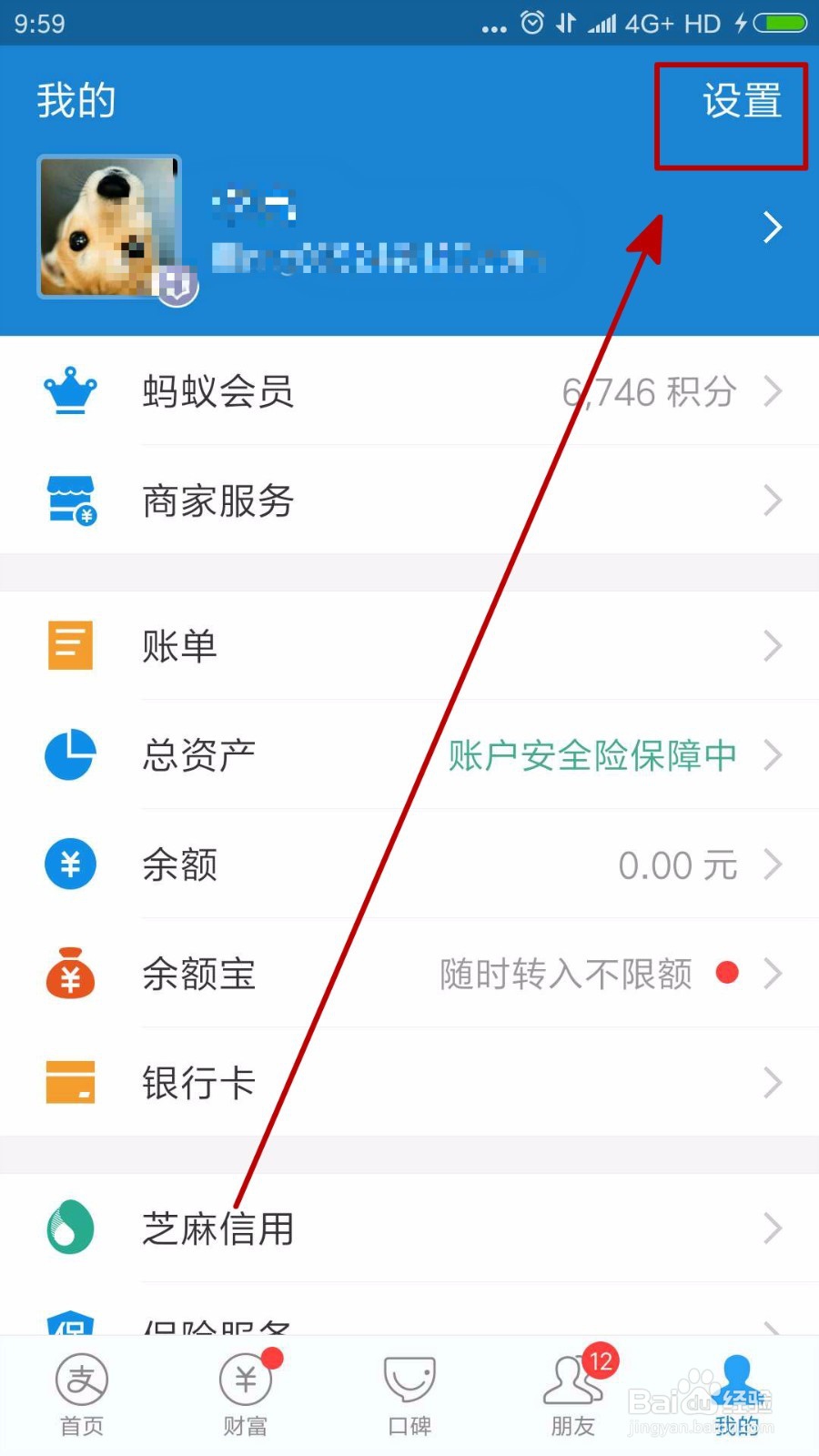
Task: Expand the 账单 row chevron
Action: pyautogui.click(x=774, y=646)
